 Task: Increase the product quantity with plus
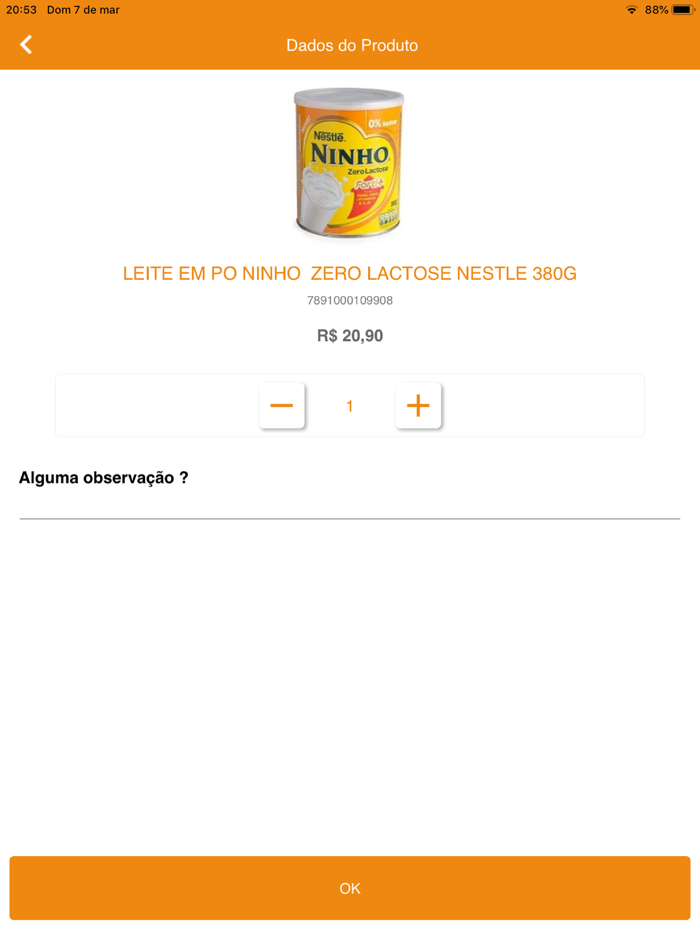pos(418,406)
